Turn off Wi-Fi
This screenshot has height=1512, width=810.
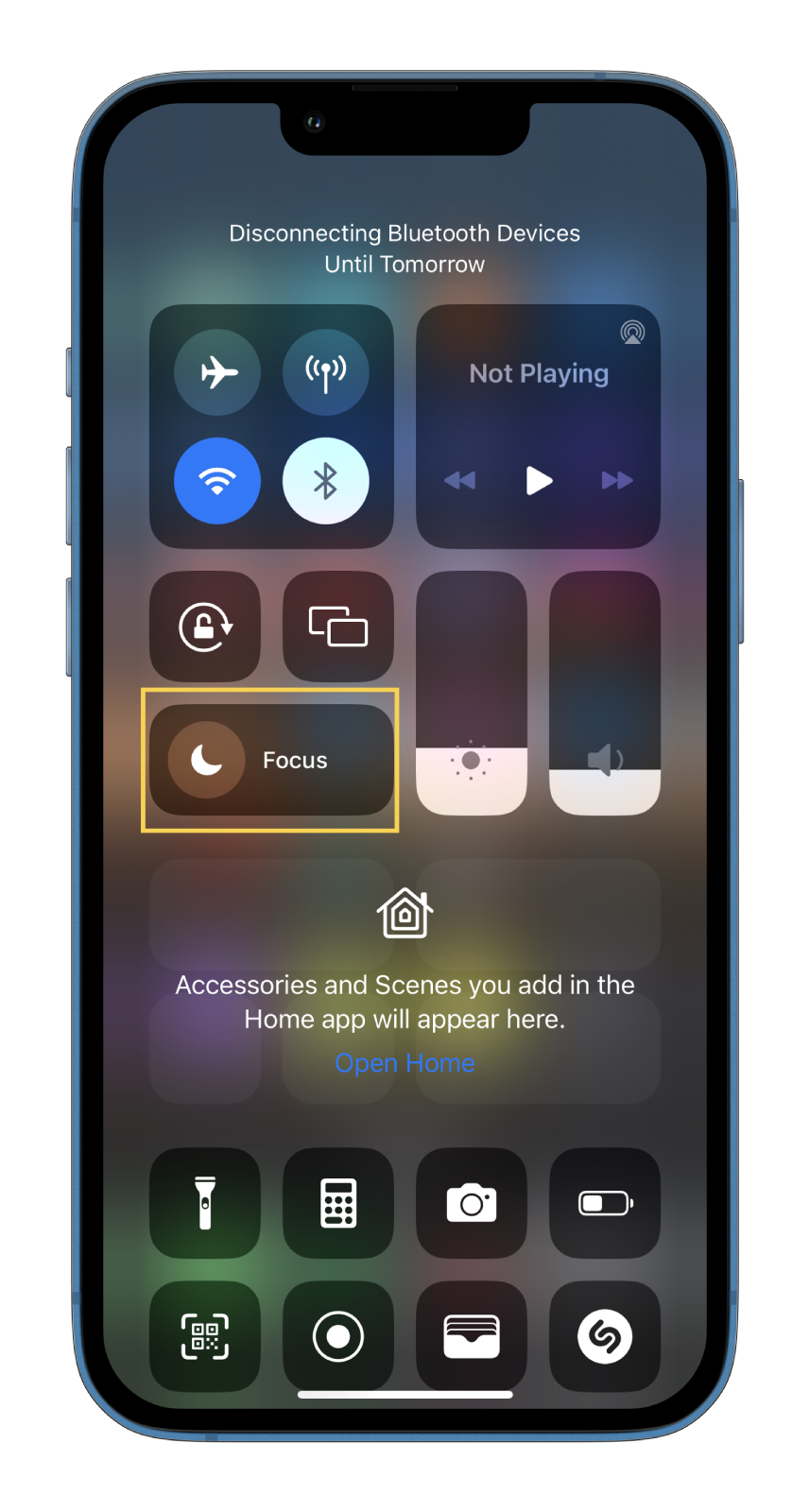tap(217, 481)
